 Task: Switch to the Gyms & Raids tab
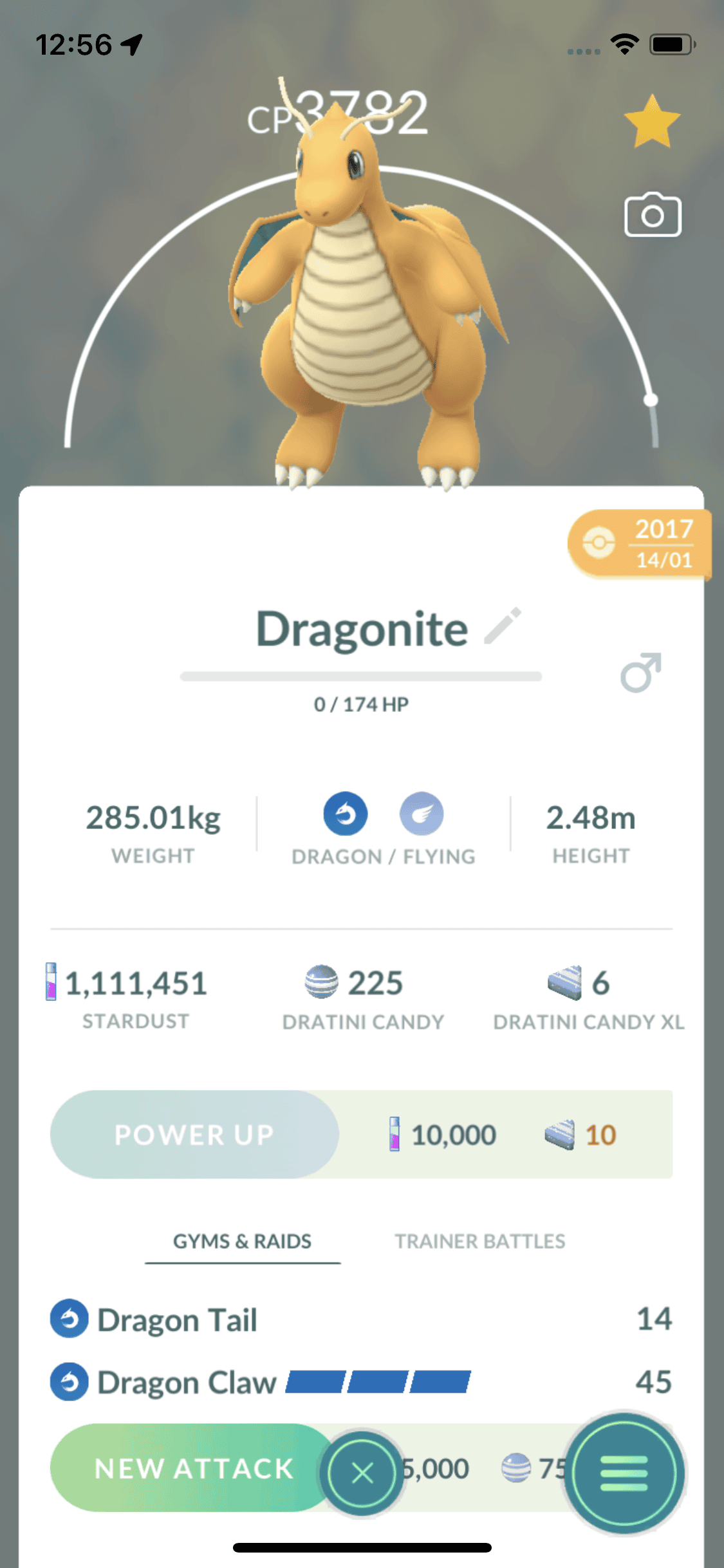pos(242,1241)
